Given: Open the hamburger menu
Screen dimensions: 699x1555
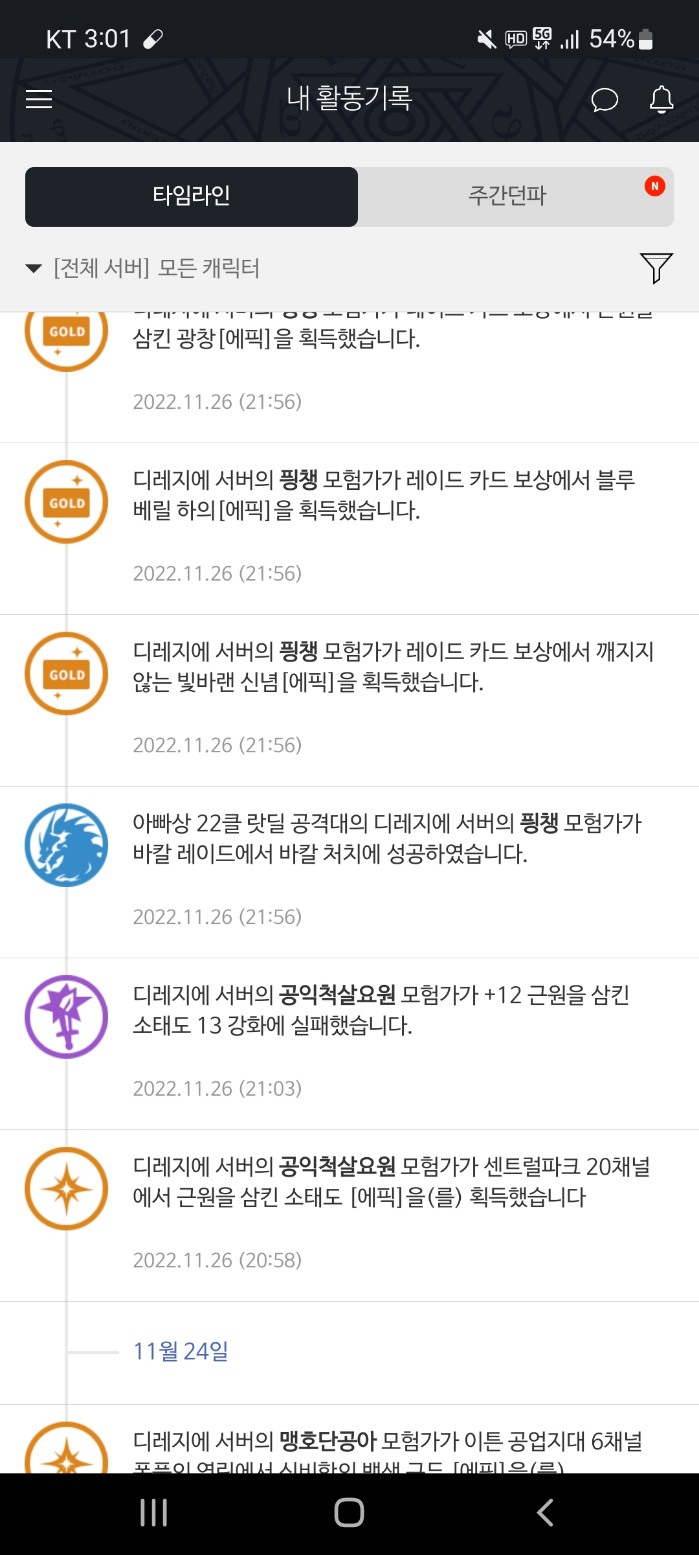Looking at the screenshot, I should [x=39, y=99].
